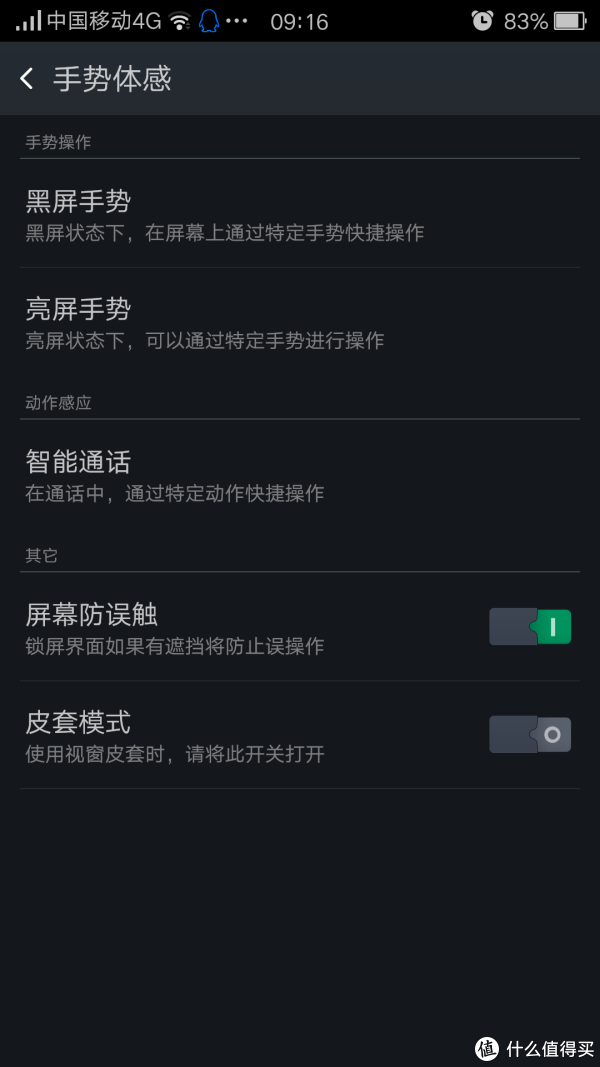Go back from 手势体感 screen
This screenshot has width=600, height=1067.
point(27,79)
